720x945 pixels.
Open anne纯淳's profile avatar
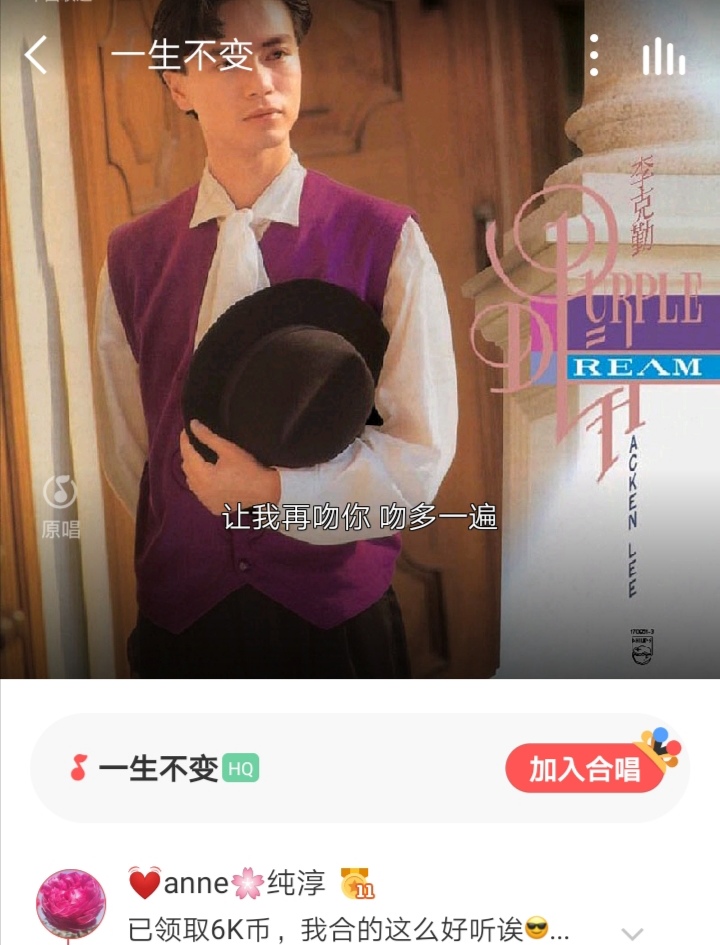[71, 903]
